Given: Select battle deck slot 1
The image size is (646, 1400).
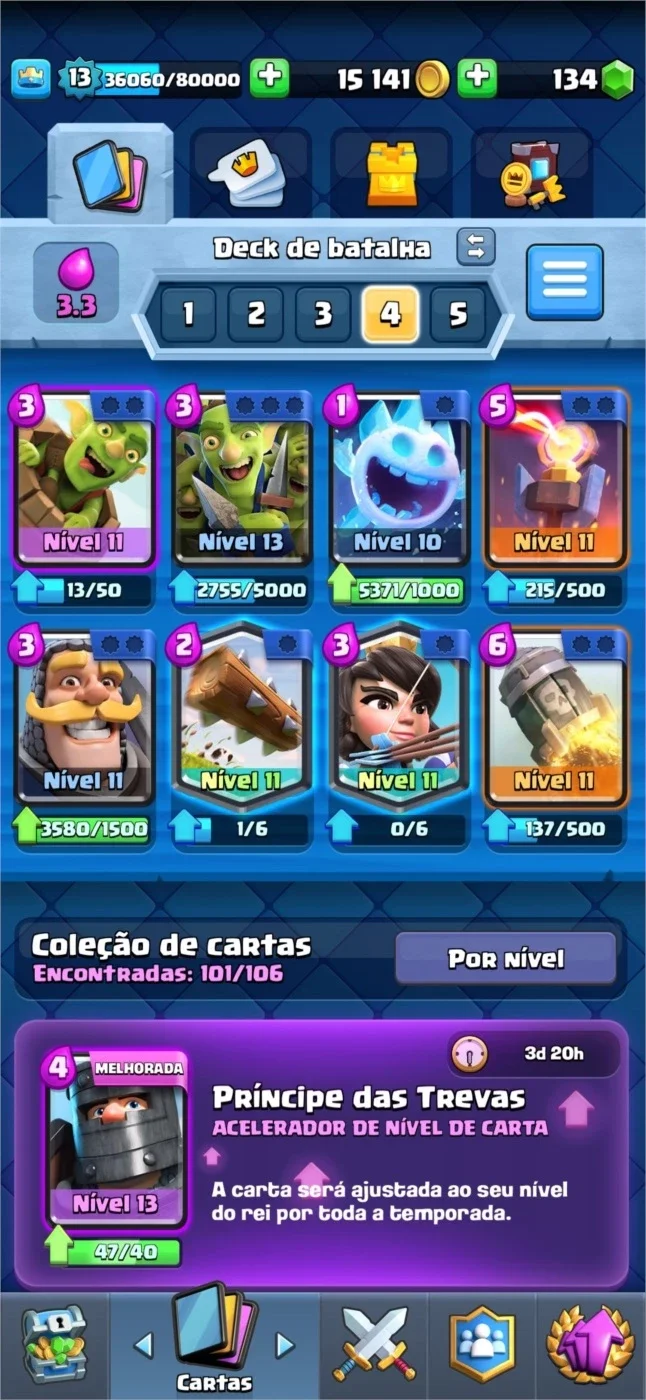Looking at the screenshot, I should [x=186, y=315].
